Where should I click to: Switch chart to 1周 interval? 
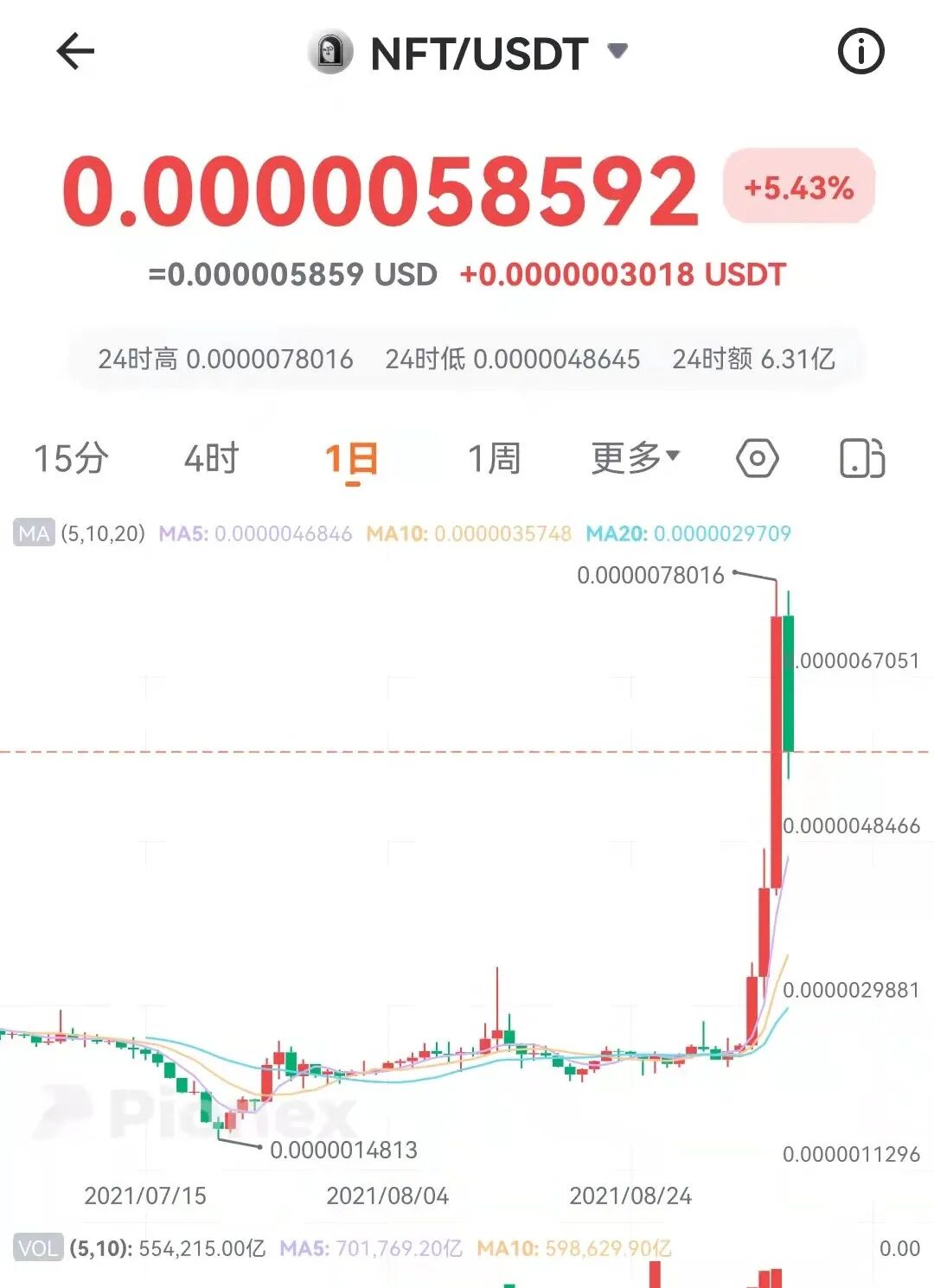[x=494, y=458]
